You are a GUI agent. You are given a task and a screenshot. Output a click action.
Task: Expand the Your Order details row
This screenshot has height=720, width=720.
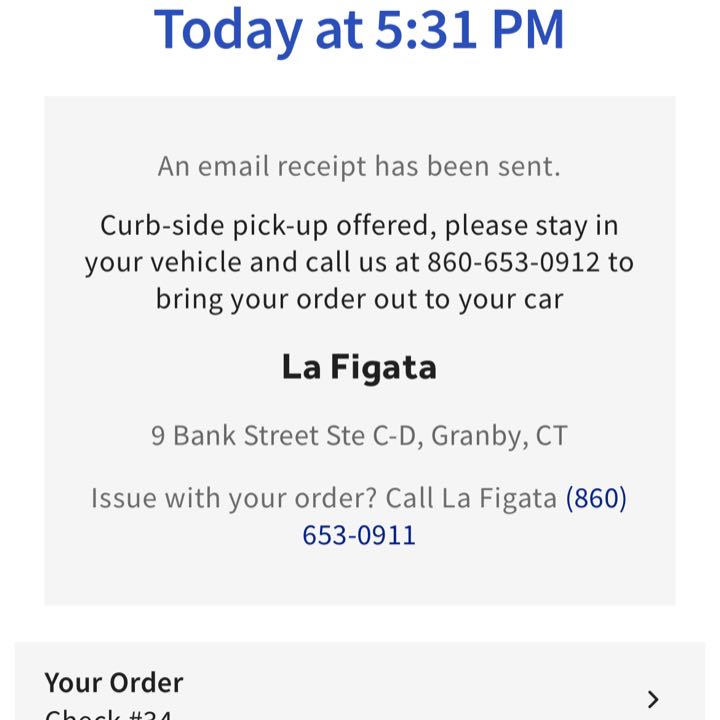(x=652, y=698)
